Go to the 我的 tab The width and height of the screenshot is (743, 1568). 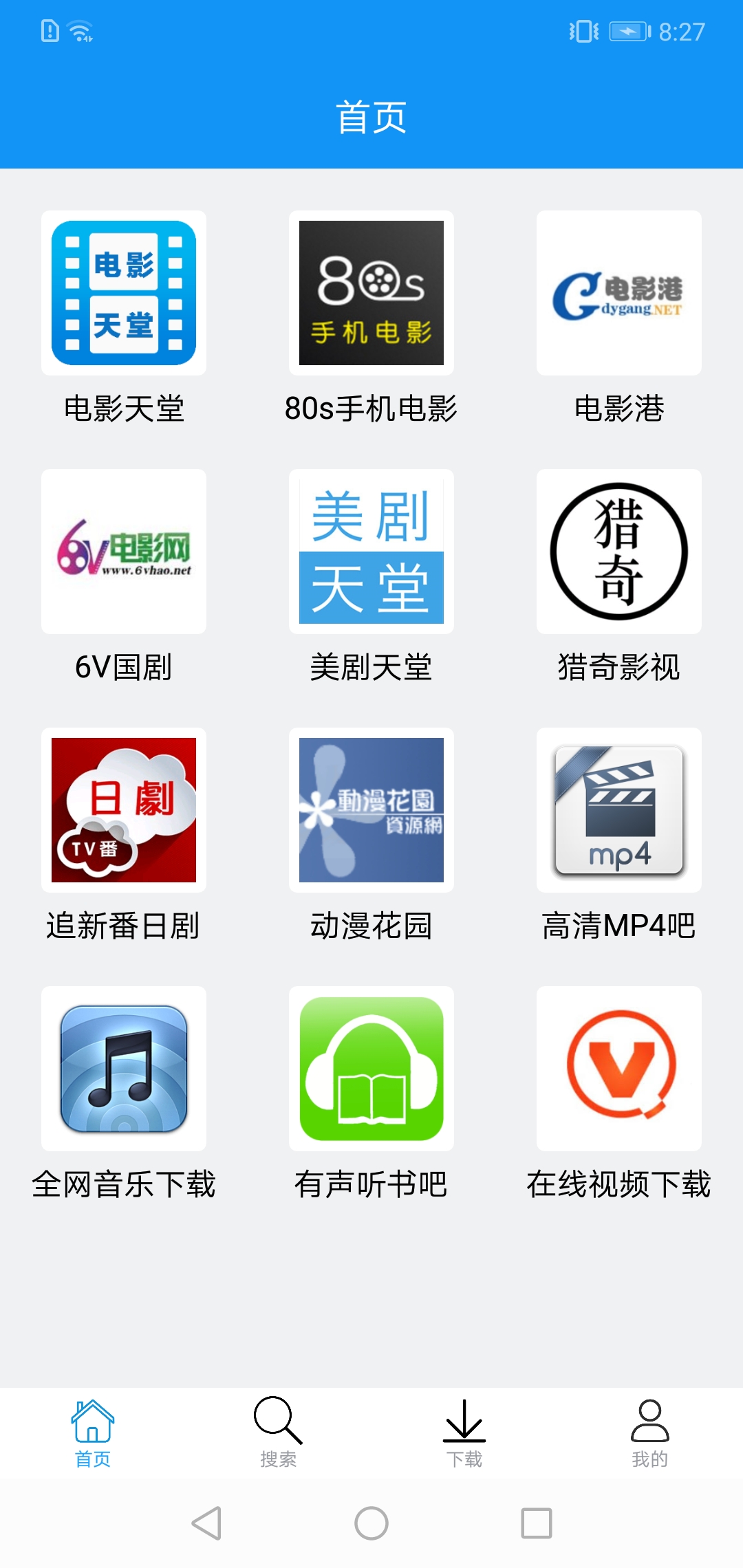tap(650, 1432)
